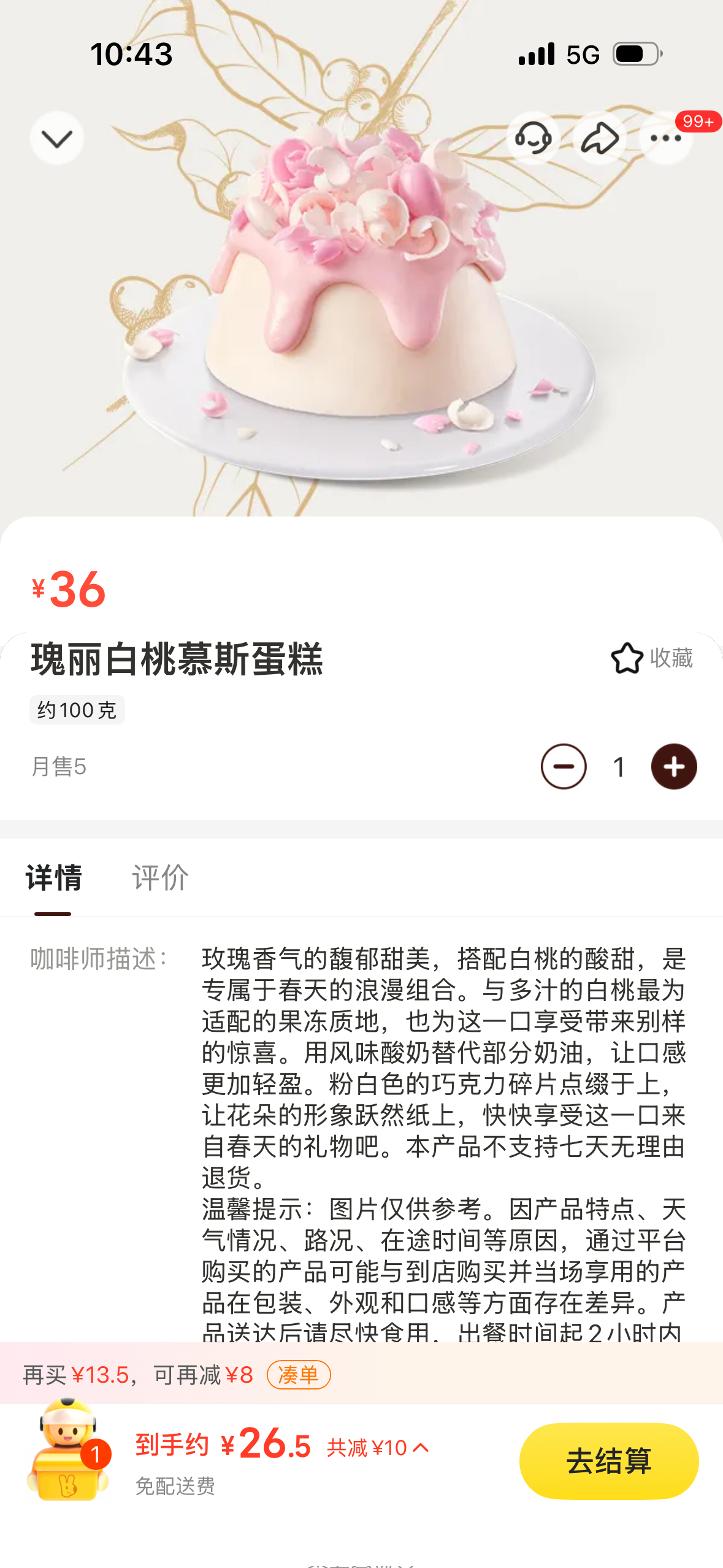This screenshot has height=1568, width=723.
Task: Tap the 5G signal indicator in status bar
Action: 583,55
